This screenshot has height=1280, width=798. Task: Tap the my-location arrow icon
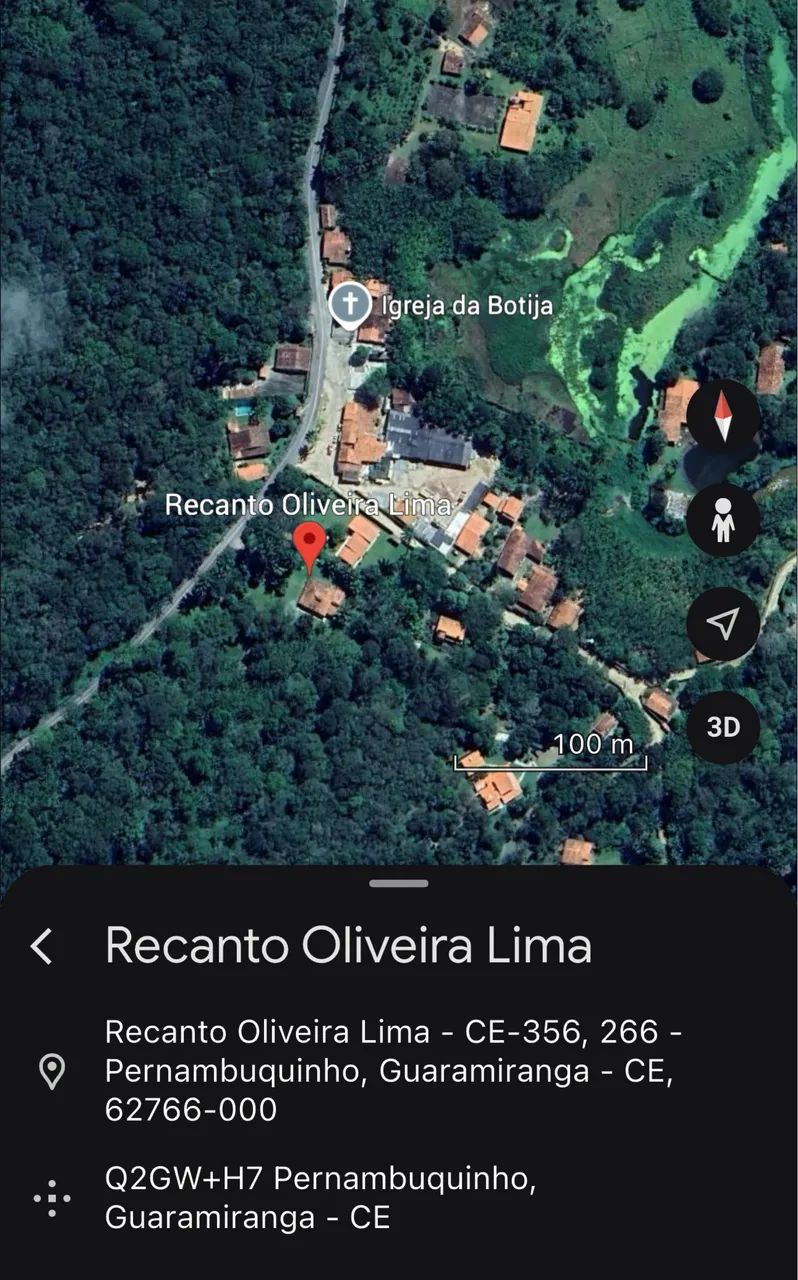pyautogui.click(x=722, y=623)
